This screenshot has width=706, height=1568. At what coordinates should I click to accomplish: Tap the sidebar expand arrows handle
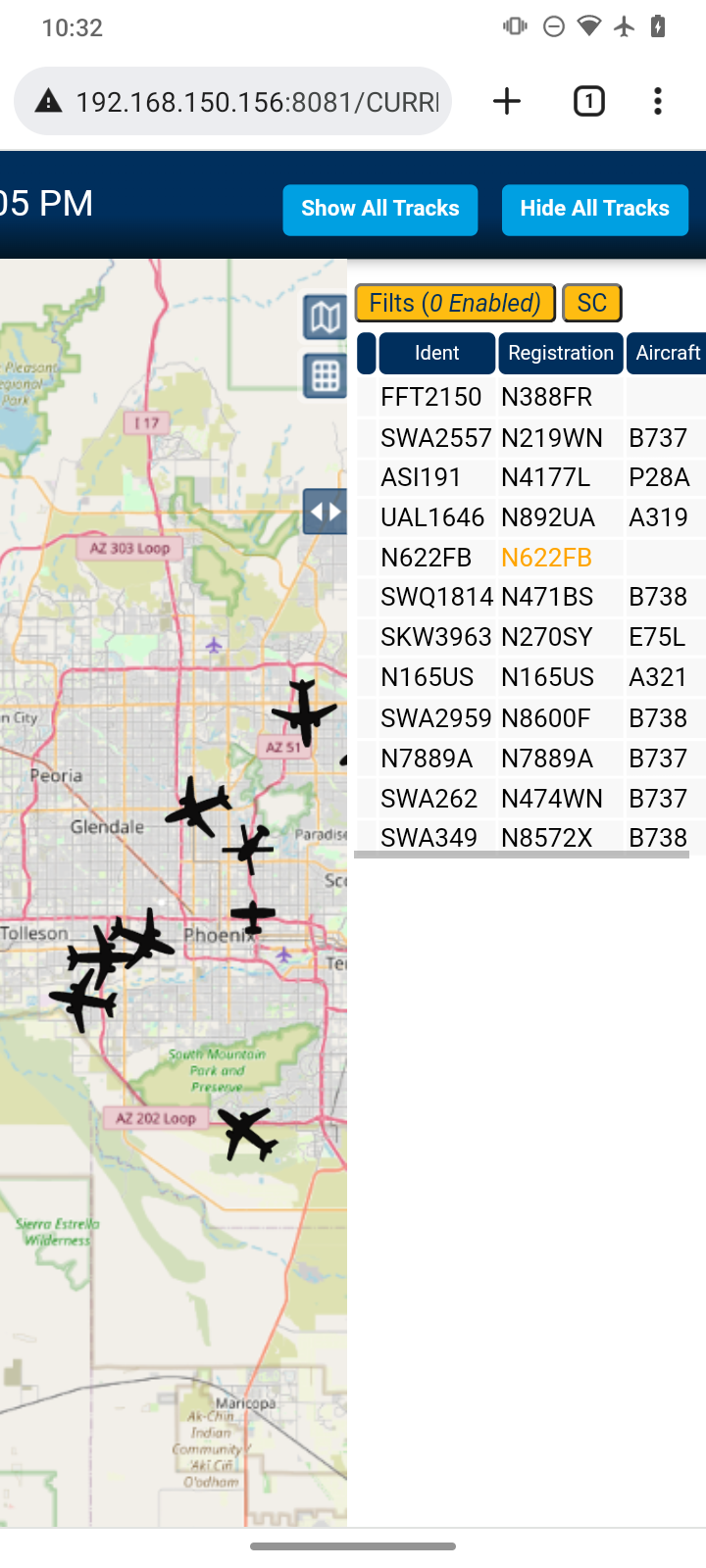(325, 511)
